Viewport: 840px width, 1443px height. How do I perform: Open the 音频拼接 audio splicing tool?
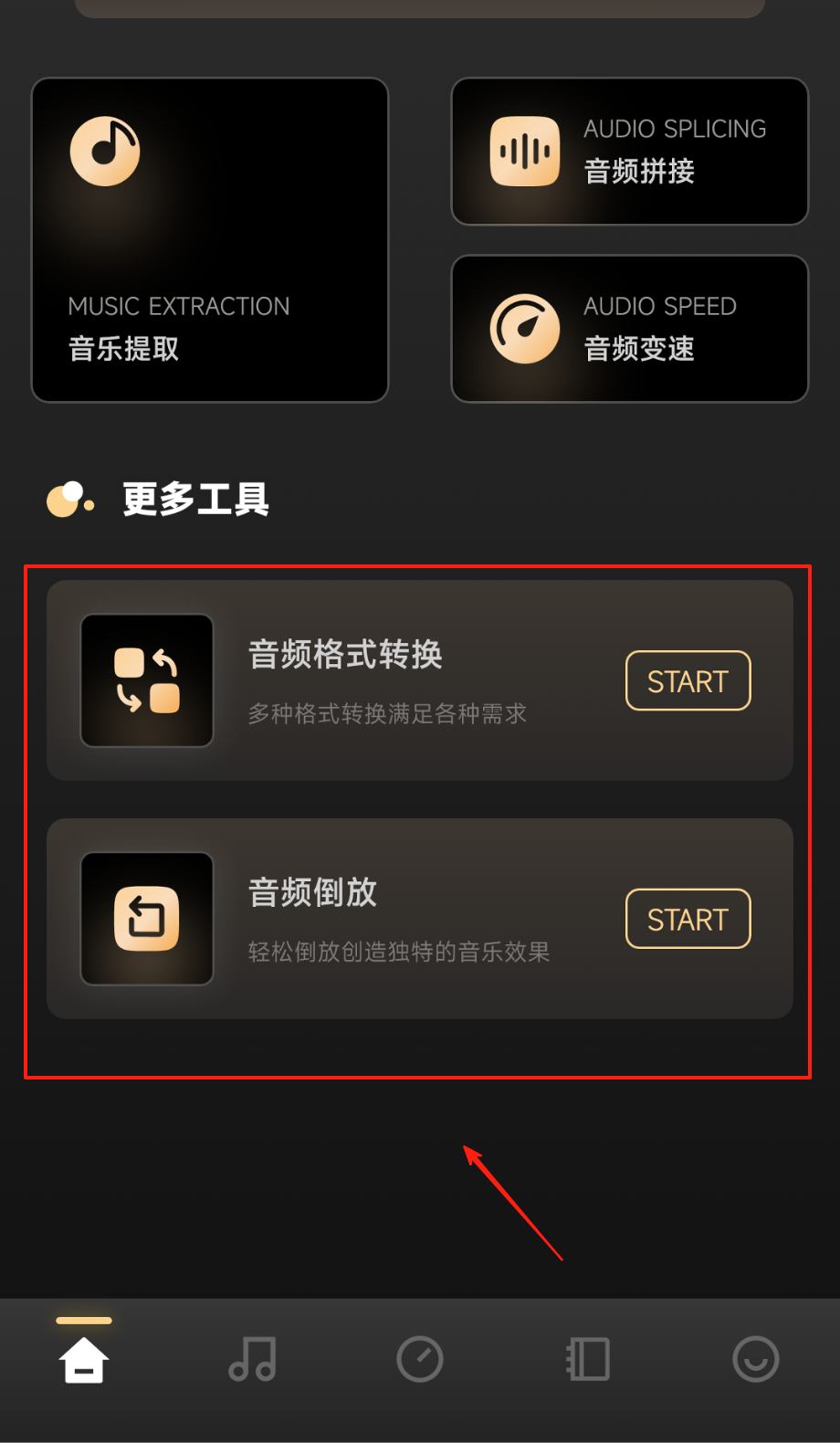pos(630,152)
